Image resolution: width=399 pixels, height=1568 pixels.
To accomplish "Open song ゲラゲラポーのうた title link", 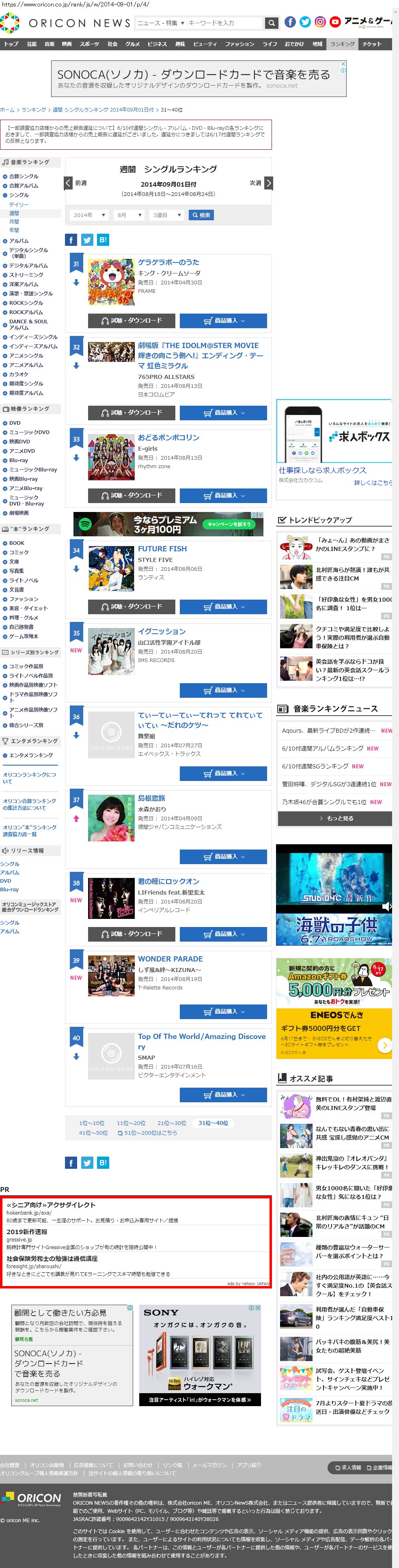I will tap(168, 262).
